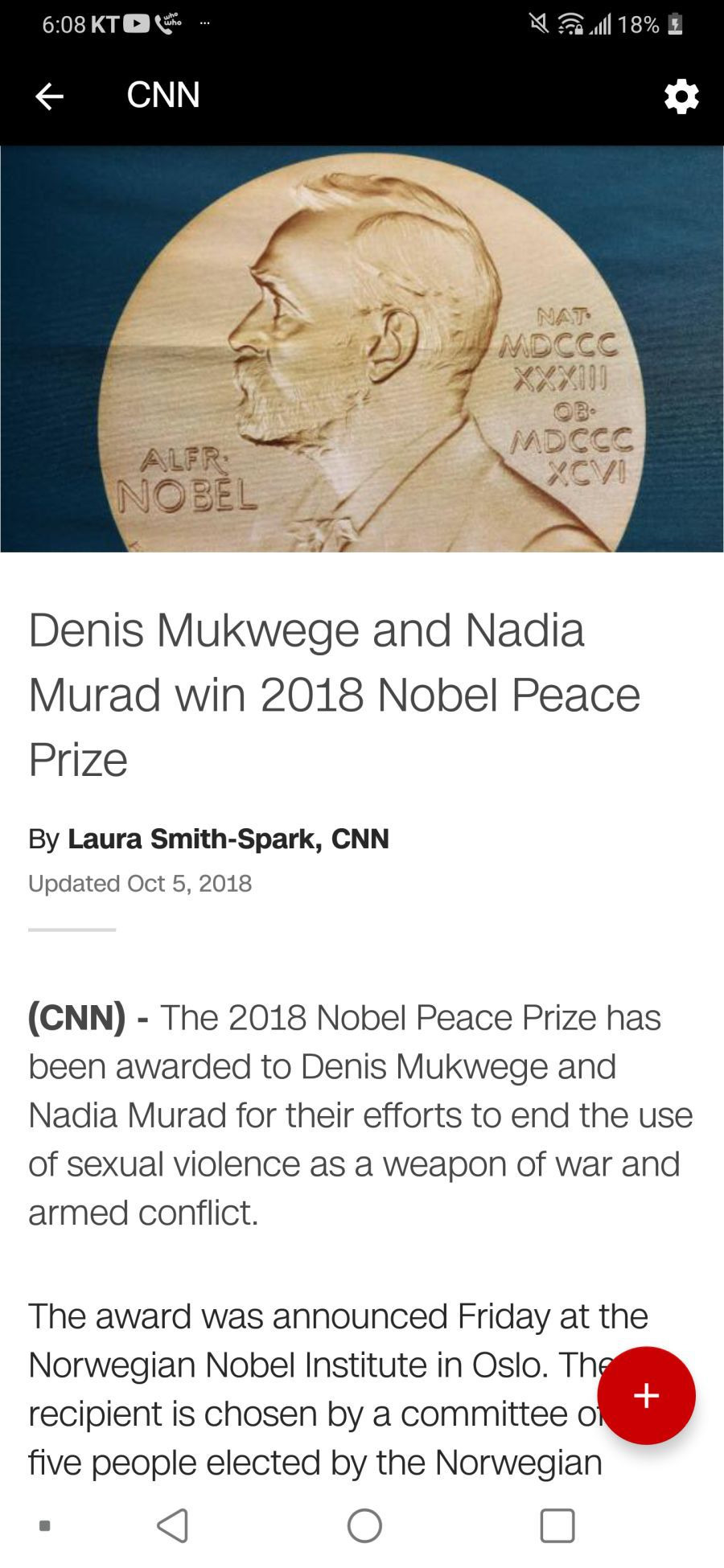Open the settings gear icon
The image size is (724, 1568).
click(681, 96)
